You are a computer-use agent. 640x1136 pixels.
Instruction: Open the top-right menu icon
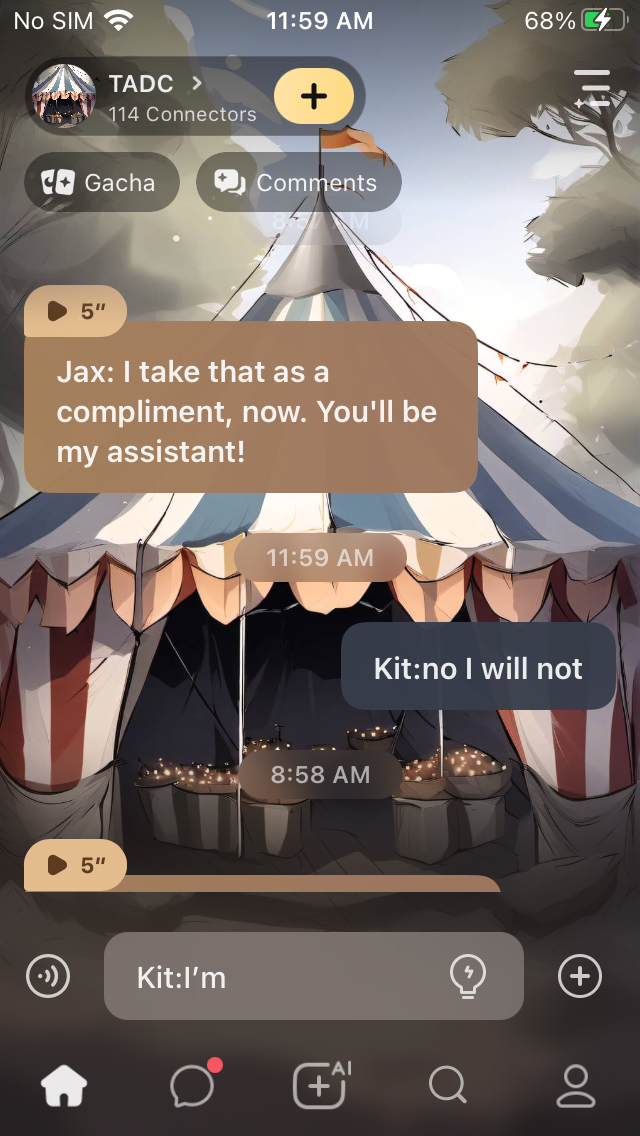592,89
